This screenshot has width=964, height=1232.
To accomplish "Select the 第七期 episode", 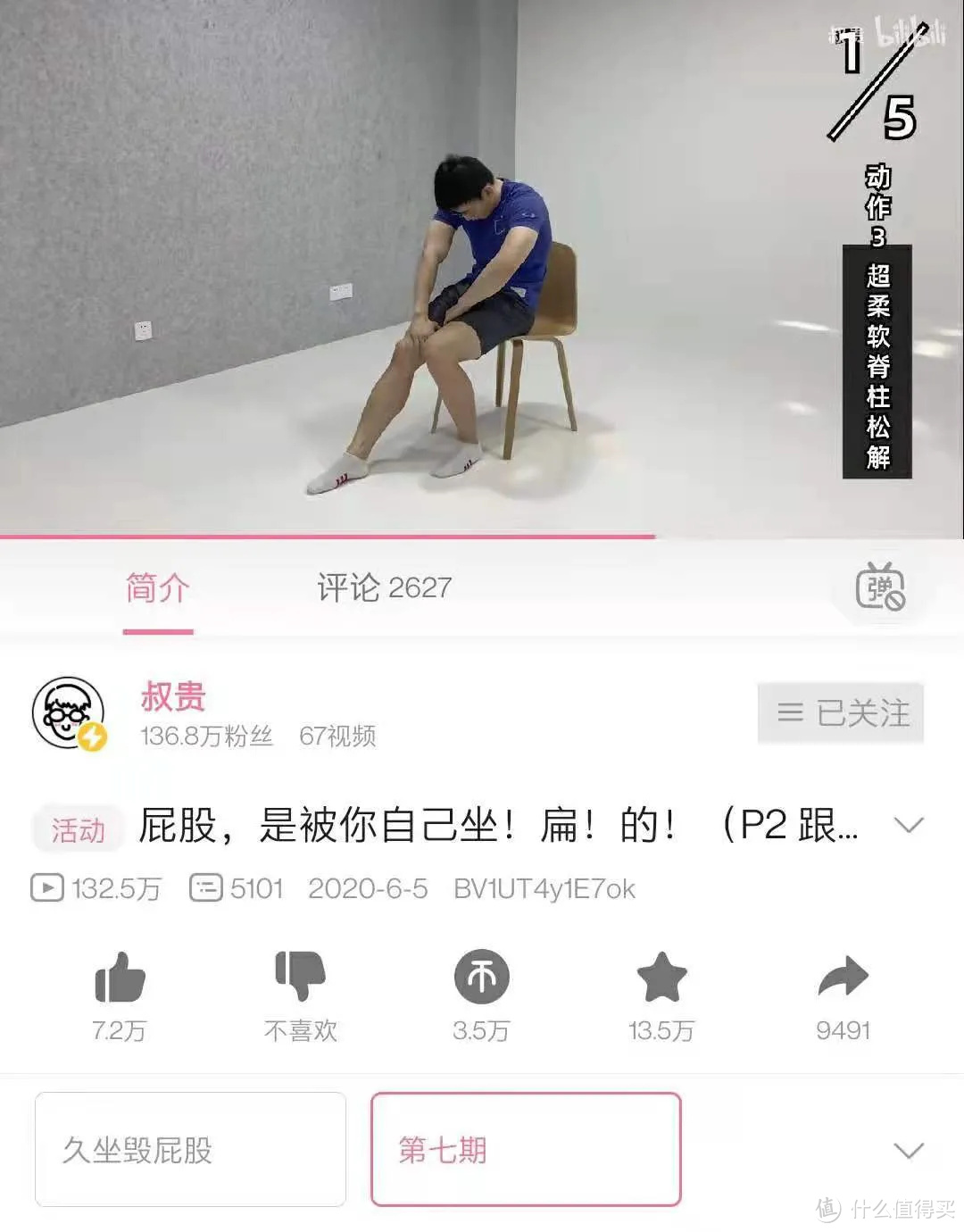I will click(526, 1149).
